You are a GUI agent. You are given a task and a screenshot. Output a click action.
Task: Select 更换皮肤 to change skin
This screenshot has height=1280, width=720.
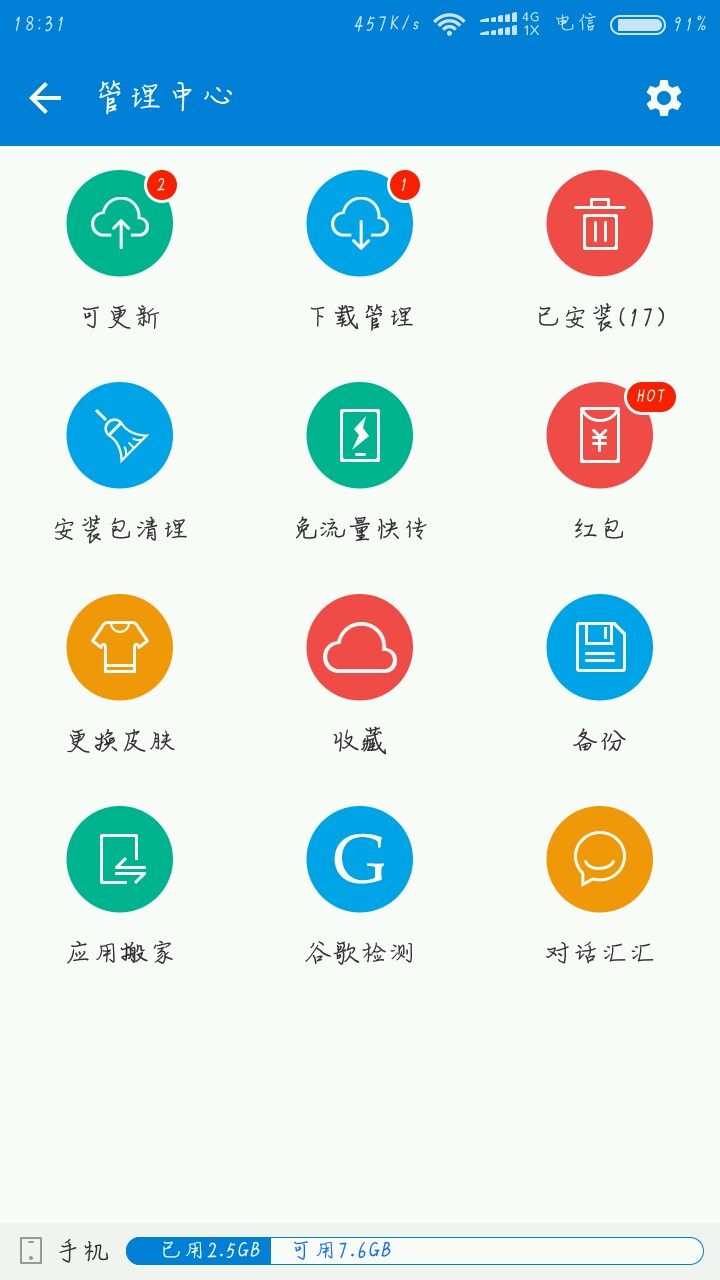point(120,647)
